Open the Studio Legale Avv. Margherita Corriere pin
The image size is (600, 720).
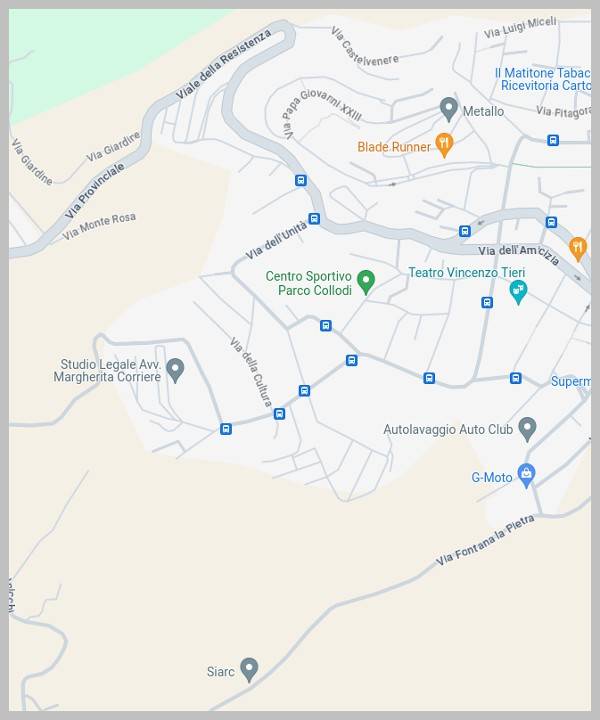(x=175, y=369)
